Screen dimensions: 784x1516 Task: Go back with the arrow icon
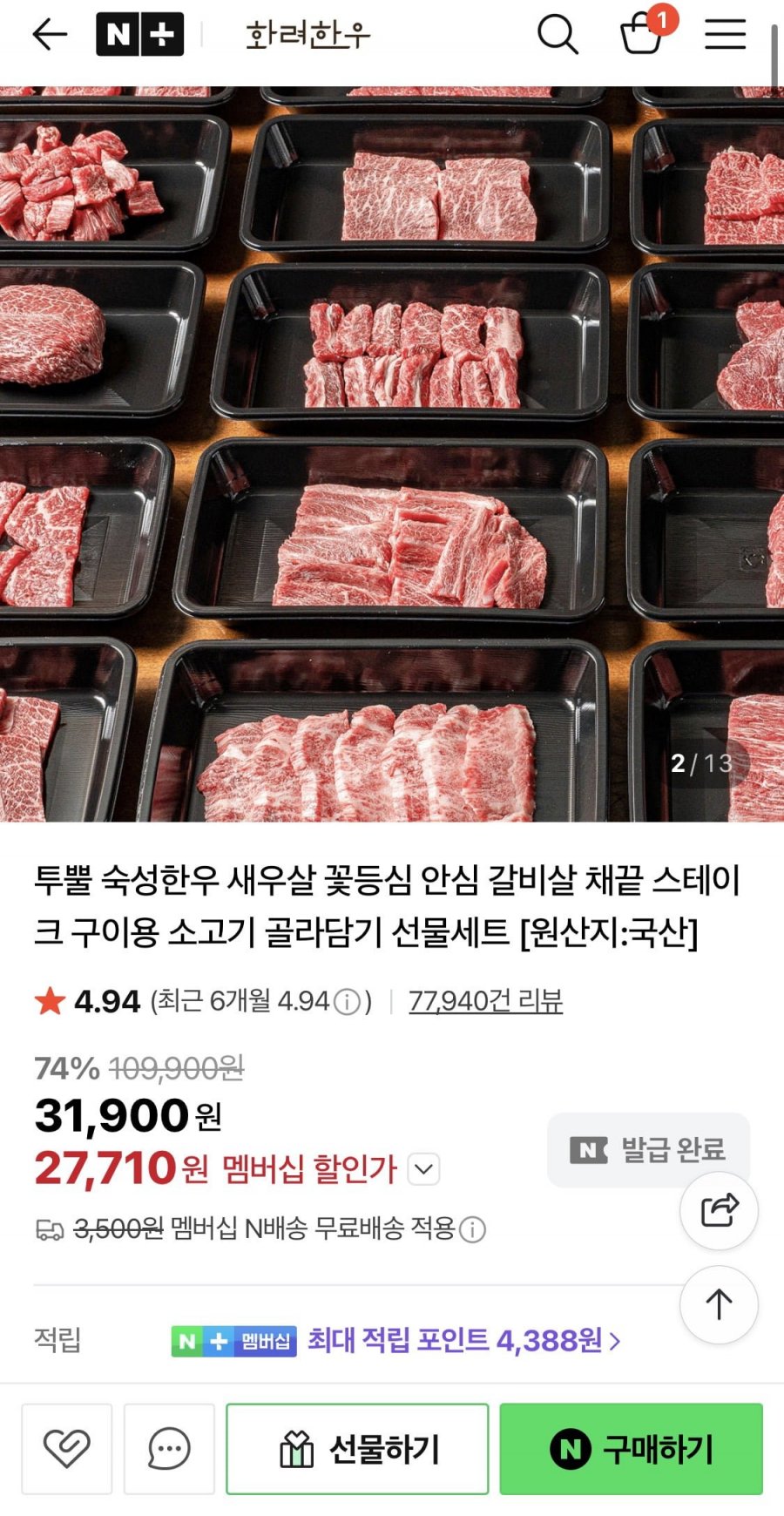click(47, 35)
